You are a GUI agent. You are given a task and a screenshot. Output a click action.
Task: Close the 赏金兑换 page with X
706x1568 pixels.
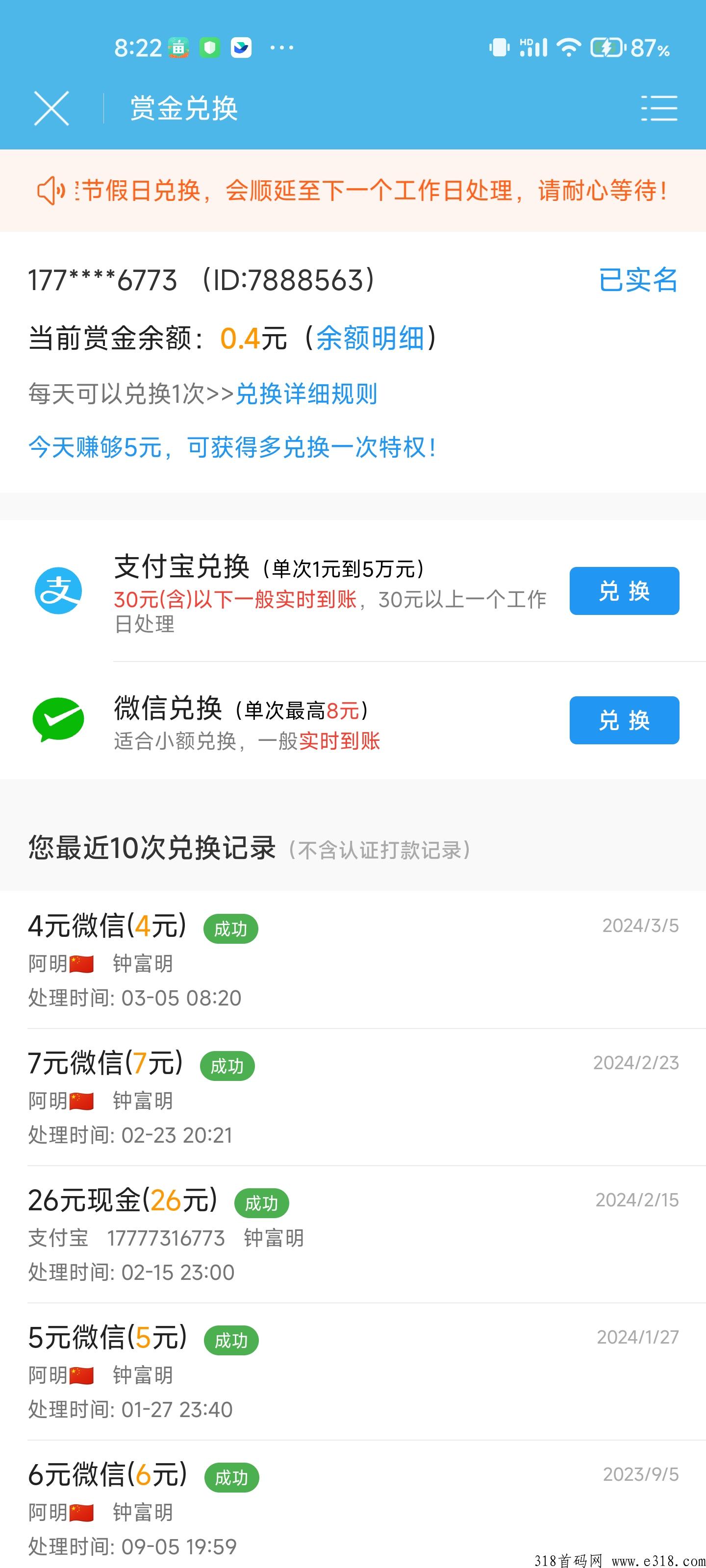point(51,108)
